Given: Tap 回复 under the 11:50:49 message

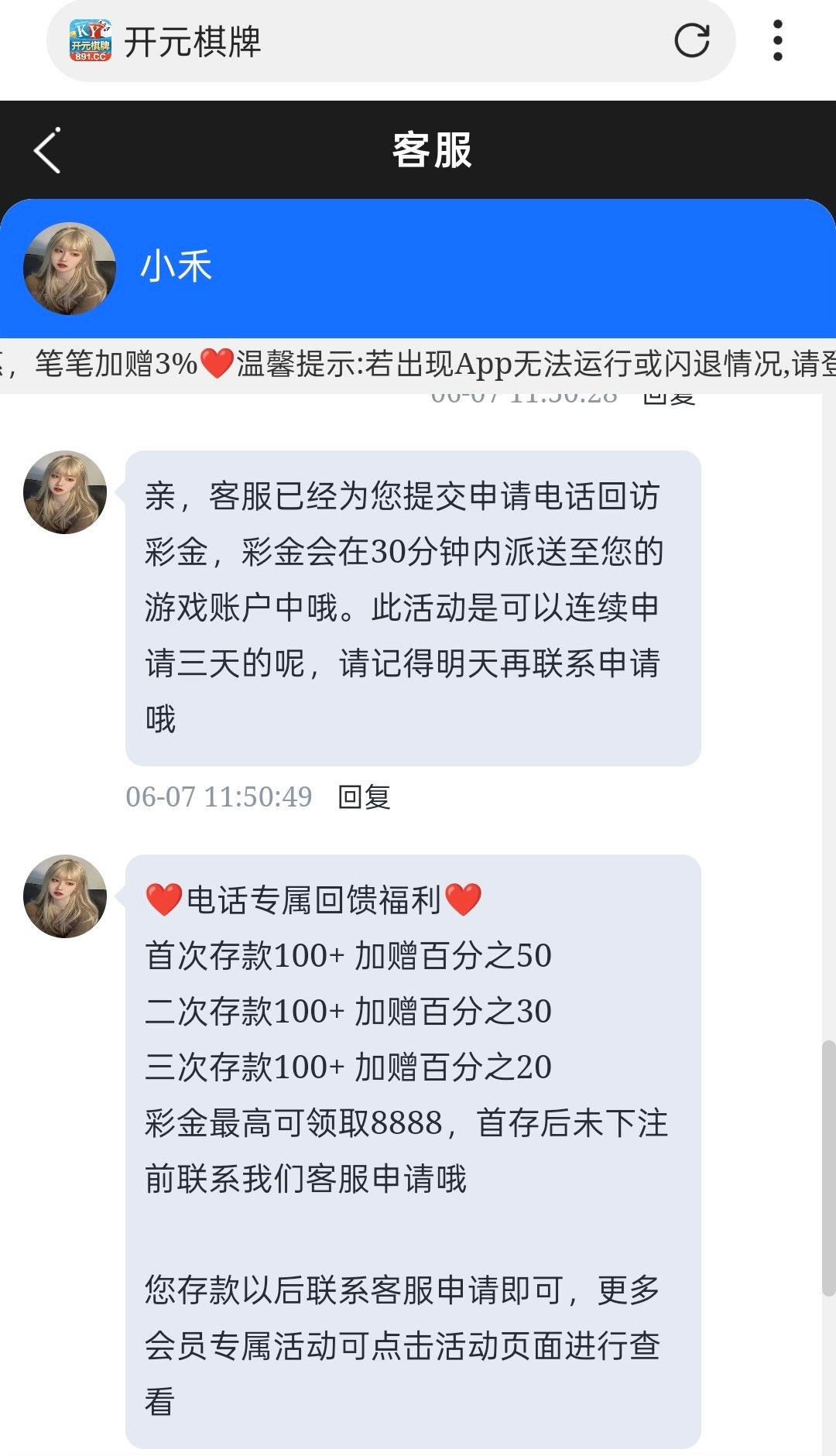Looking at the screenshot, I should (364, 797).
